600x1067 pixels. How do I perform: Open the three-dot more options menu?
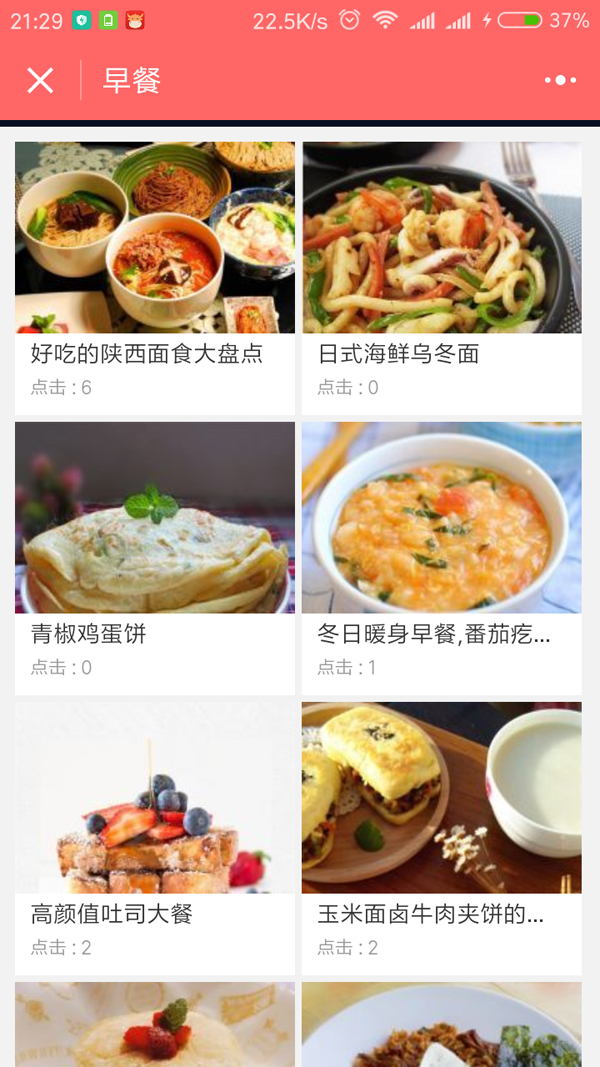[x=560, y=81]
